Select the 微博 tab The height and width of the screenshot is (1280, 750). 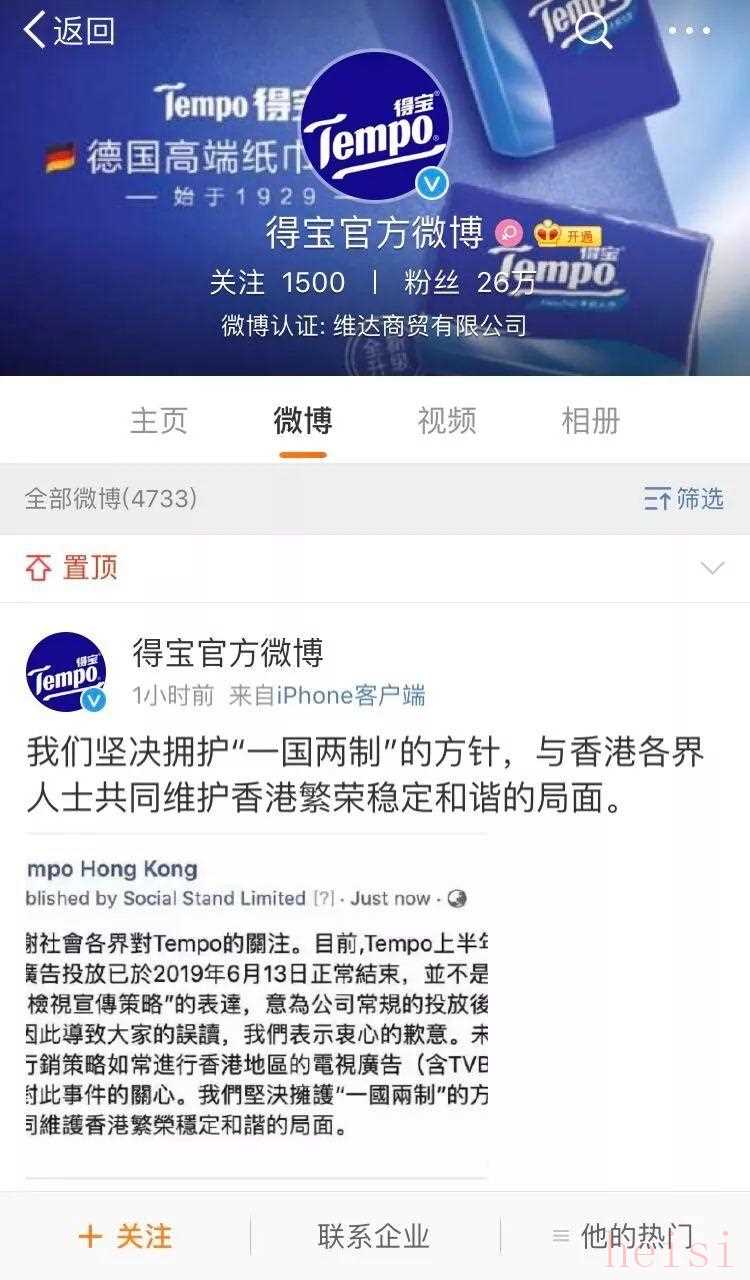click(302, 421)
